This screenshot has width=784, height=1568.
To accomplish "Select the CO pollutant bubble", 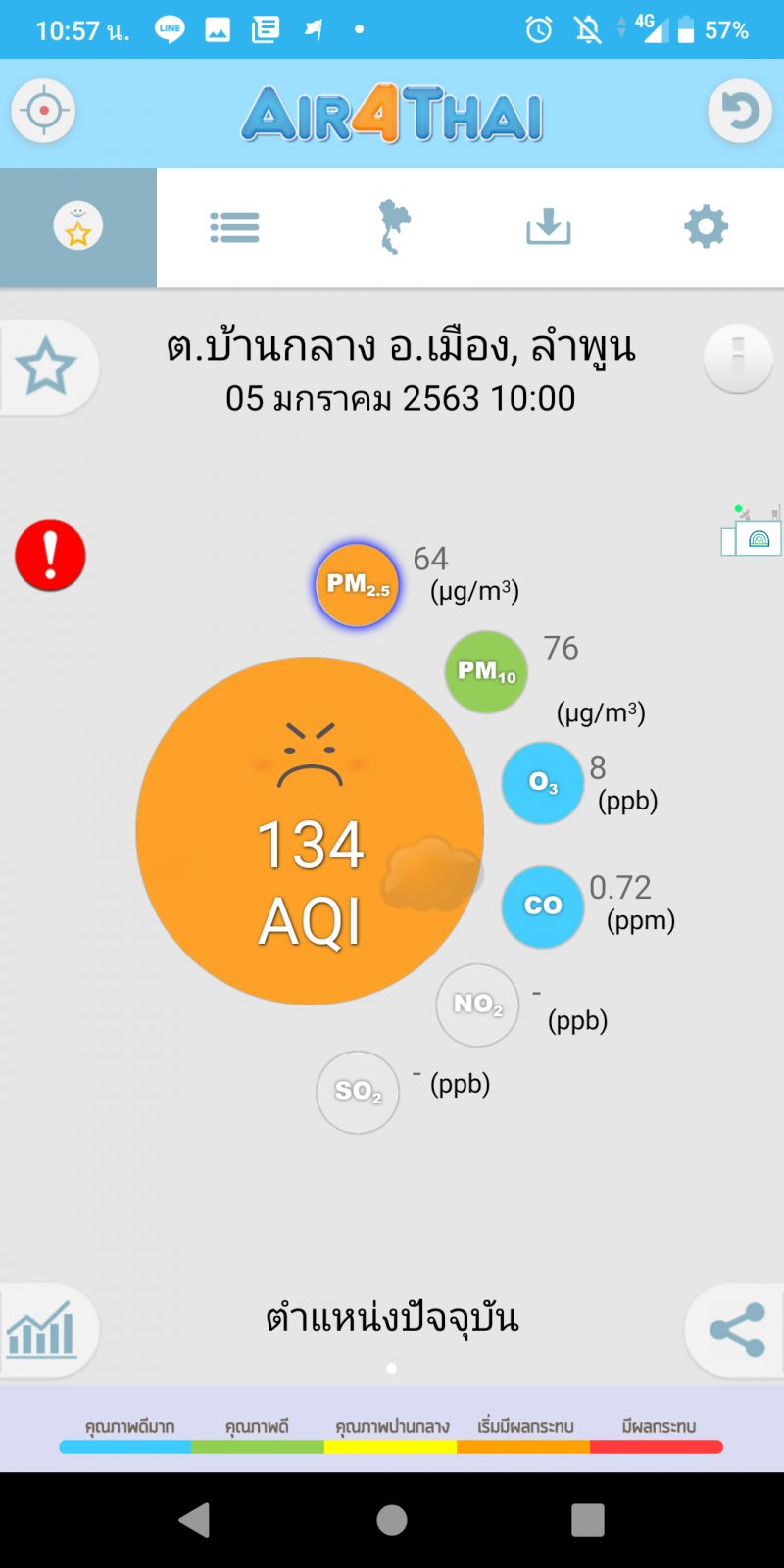I will point(543,906).
